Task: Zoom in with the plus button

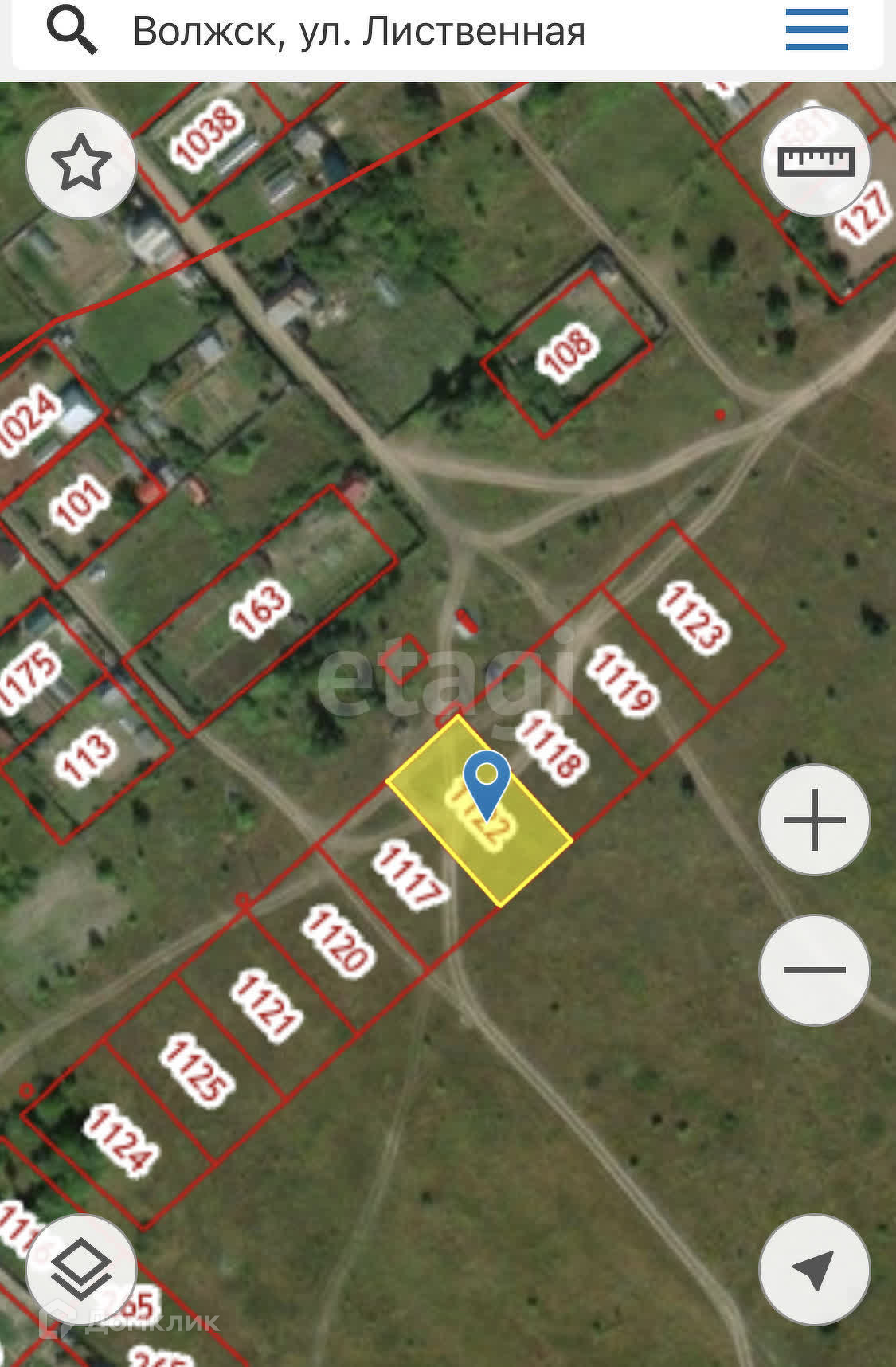Action: pos(814,820)
